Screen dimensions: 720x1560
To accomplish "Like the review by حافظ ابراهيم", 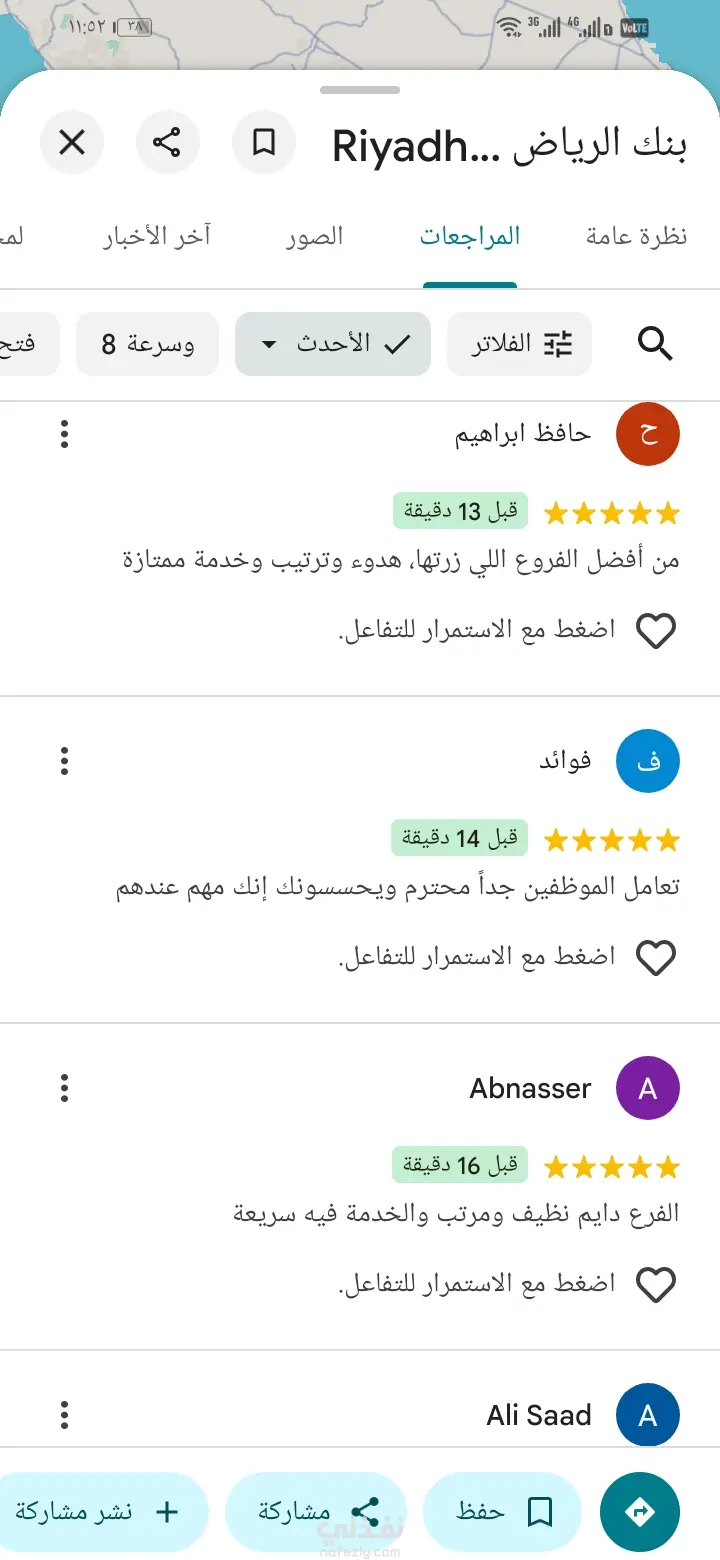I will click(656, 631).
